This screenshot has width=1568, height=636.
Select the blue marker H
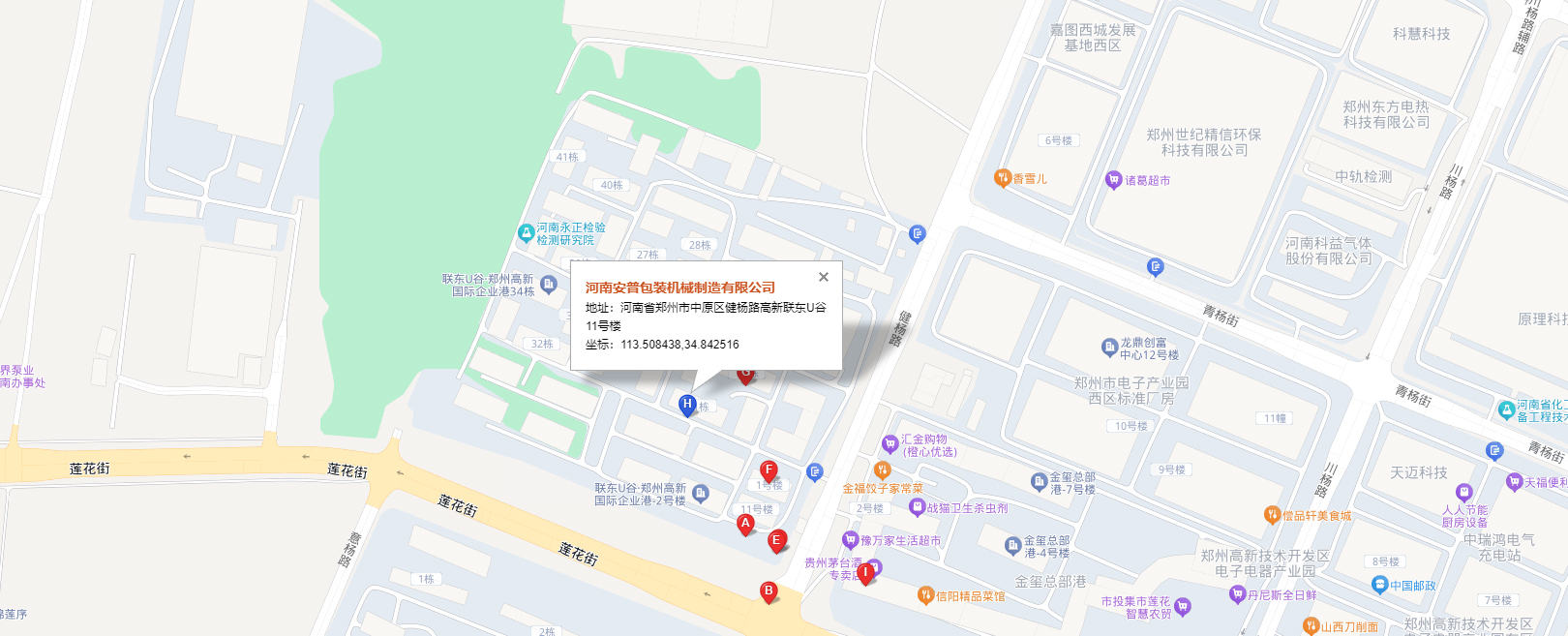[x=687, y=405]
